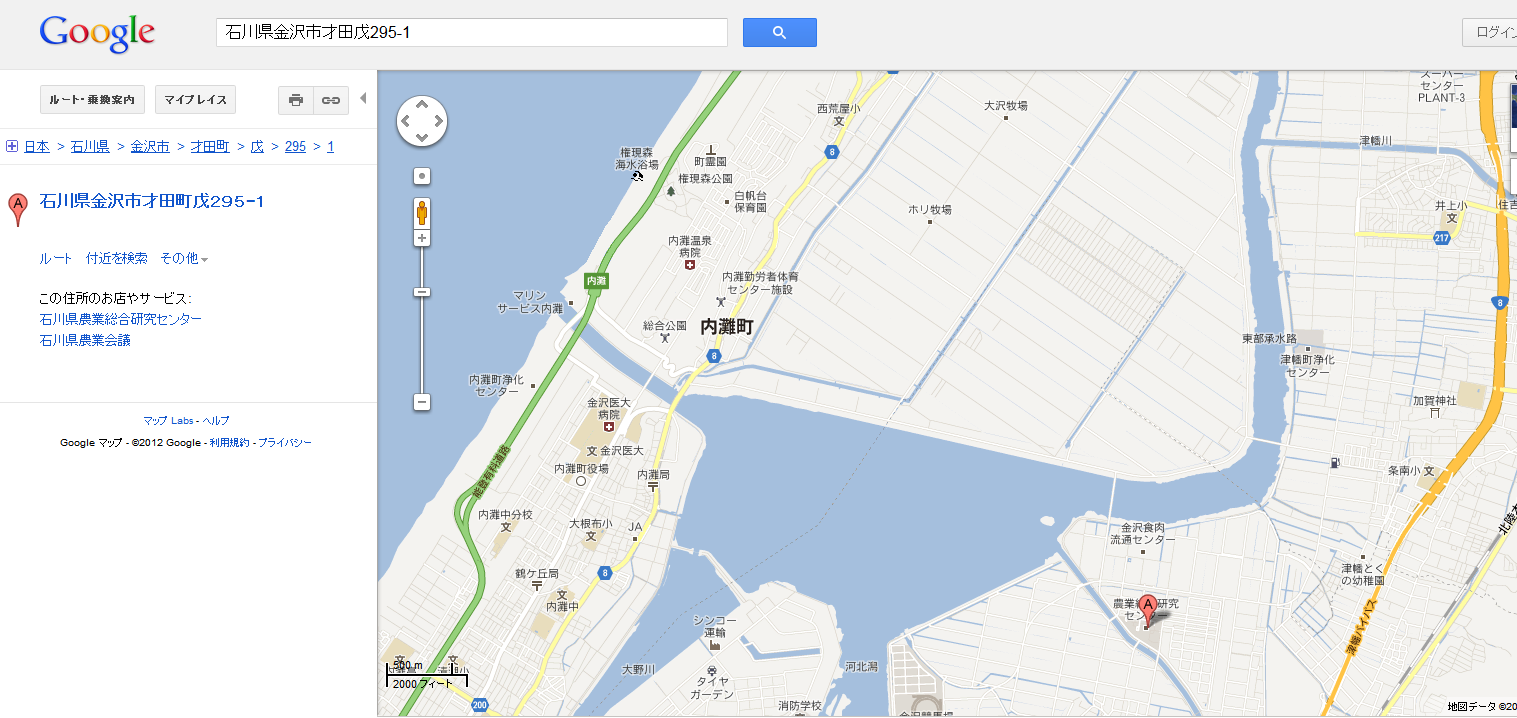Open 石川県農業総合研究センター listing
1517x718 pixels.
[120, 319]
